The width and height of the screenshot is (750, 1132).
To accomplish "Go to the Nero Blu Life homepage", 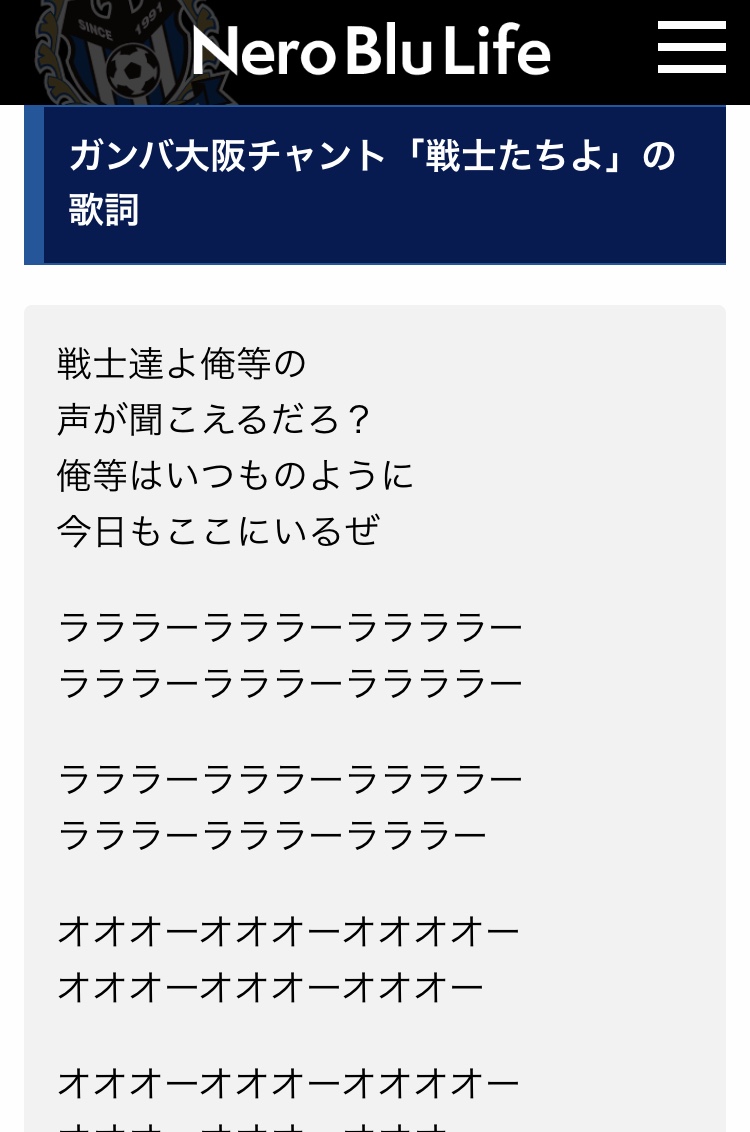I will (371, 50).
